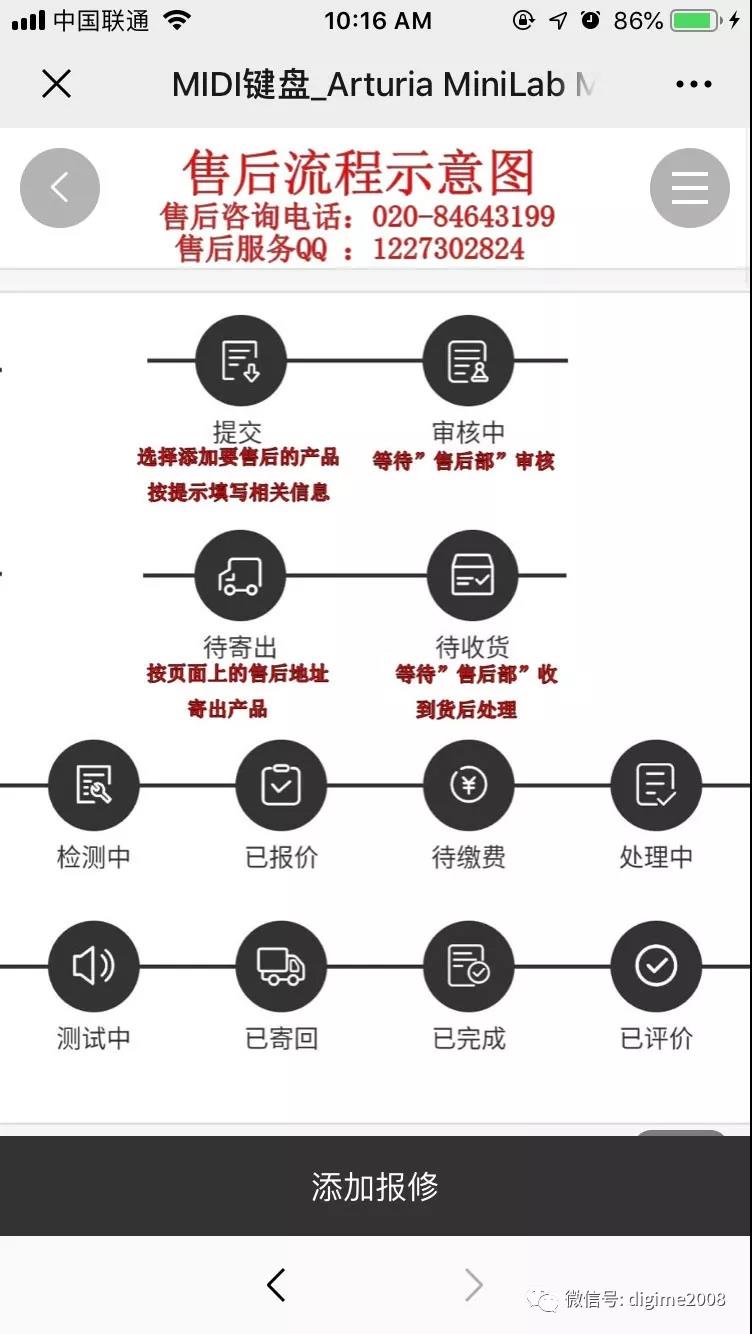Image resolution: width=752 pixels, height=1334 pixels.
Task: Open the three-dot overflow menu
Action: pyautogui.click(x=693, y=84)
